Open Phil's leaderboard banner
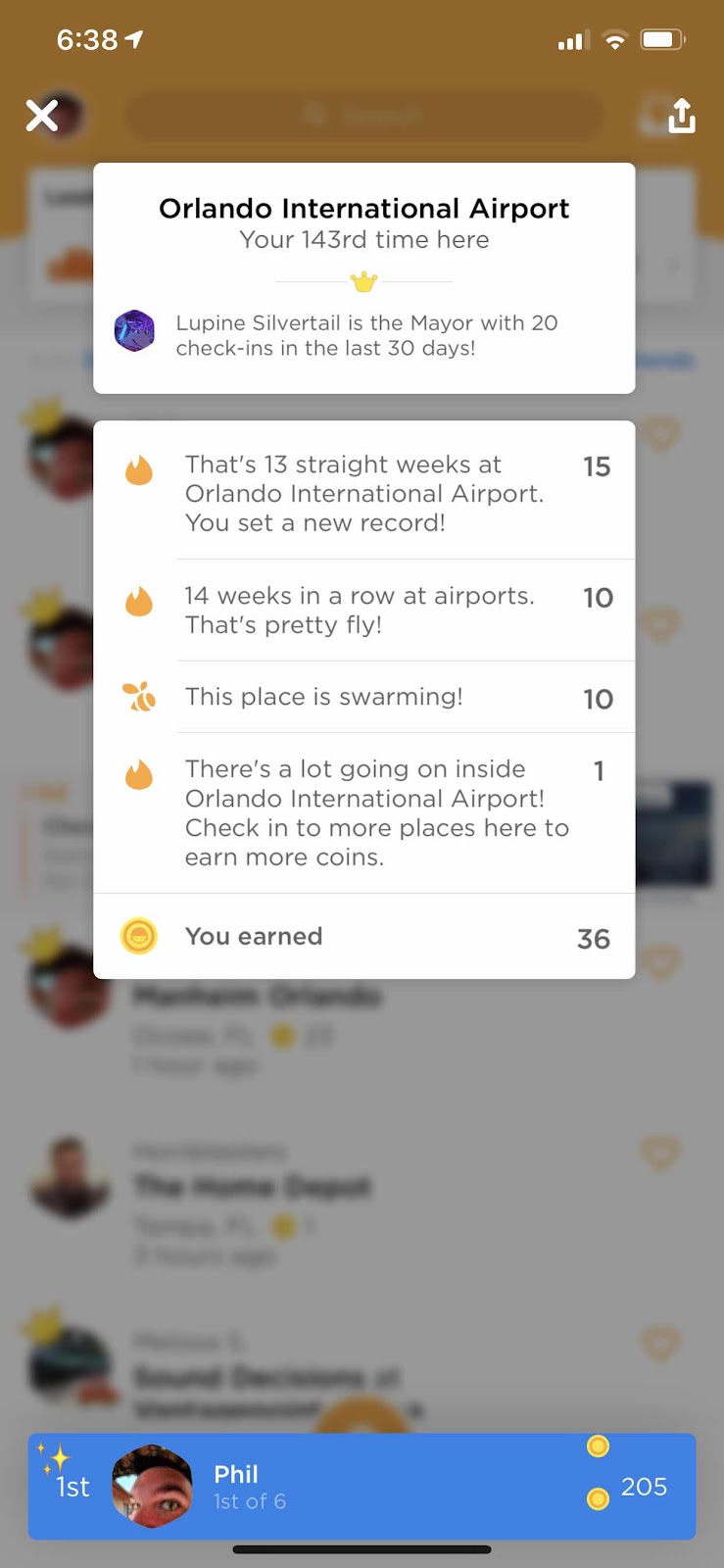The image size is (724, 1568). (362, 1486)
